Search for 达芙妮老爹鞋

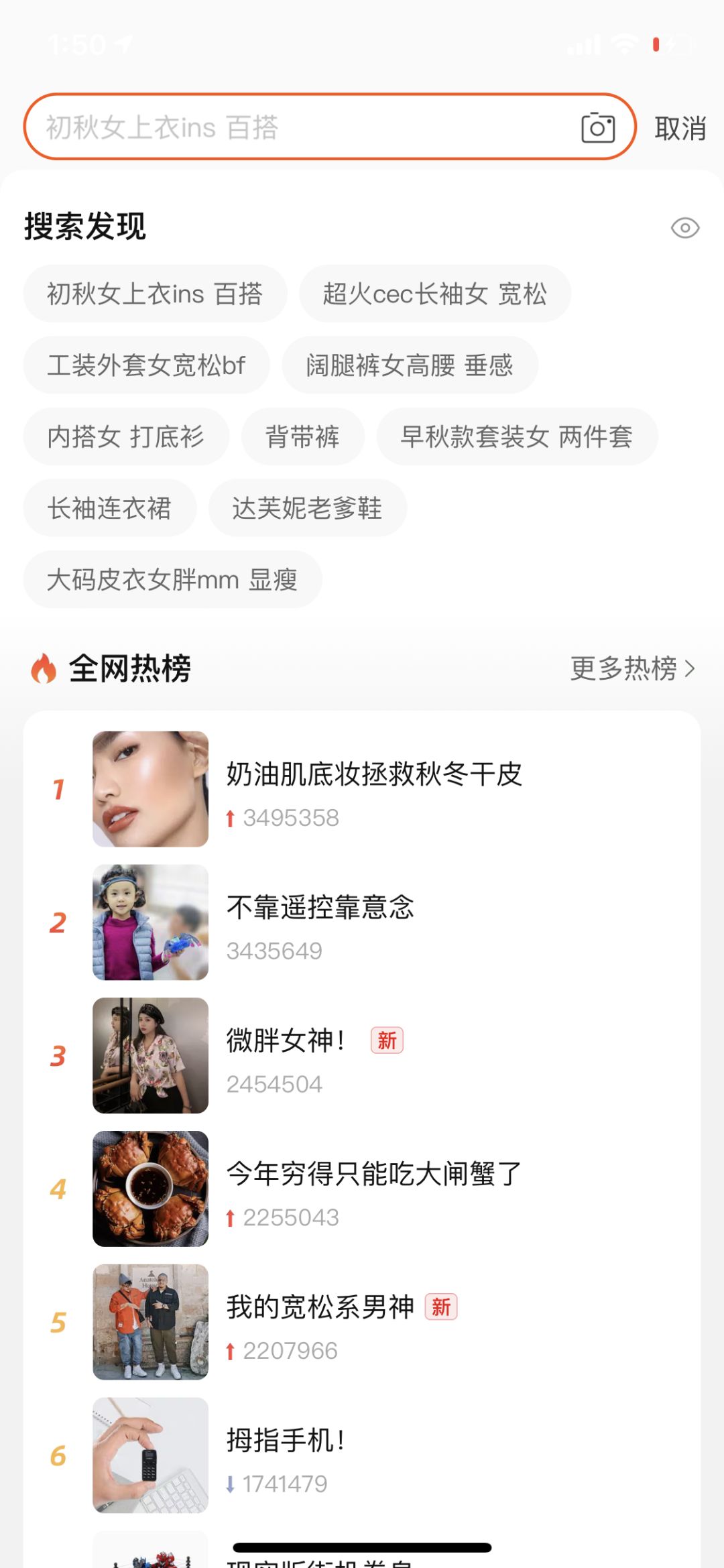pos(307,508)
